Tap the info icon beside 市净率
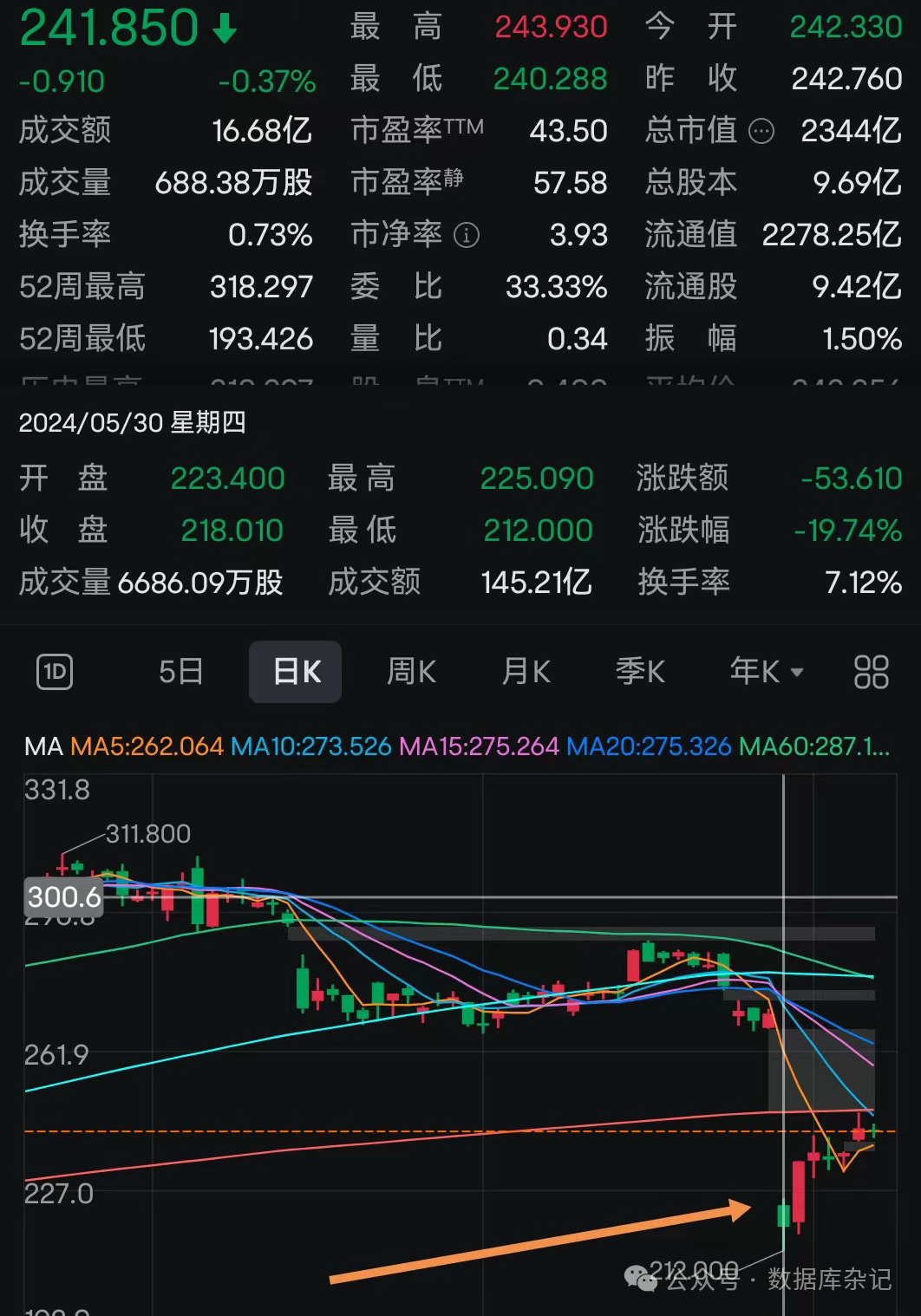The image size is (921, 1316). [467, 235]
